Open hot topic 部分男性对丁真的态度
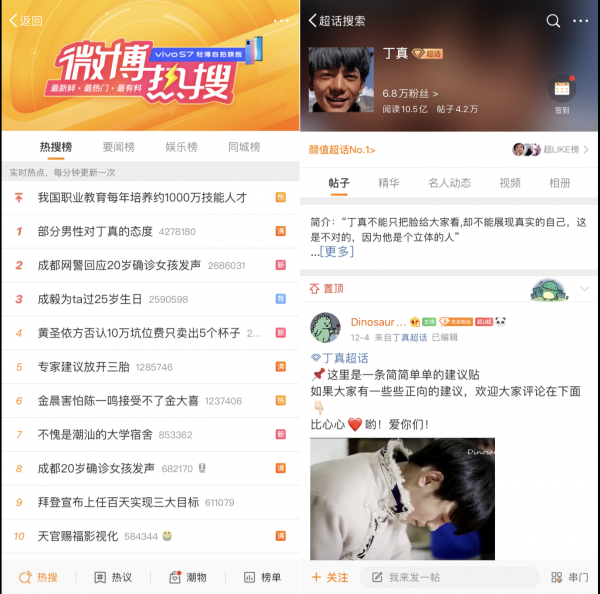 click(95, 231)
